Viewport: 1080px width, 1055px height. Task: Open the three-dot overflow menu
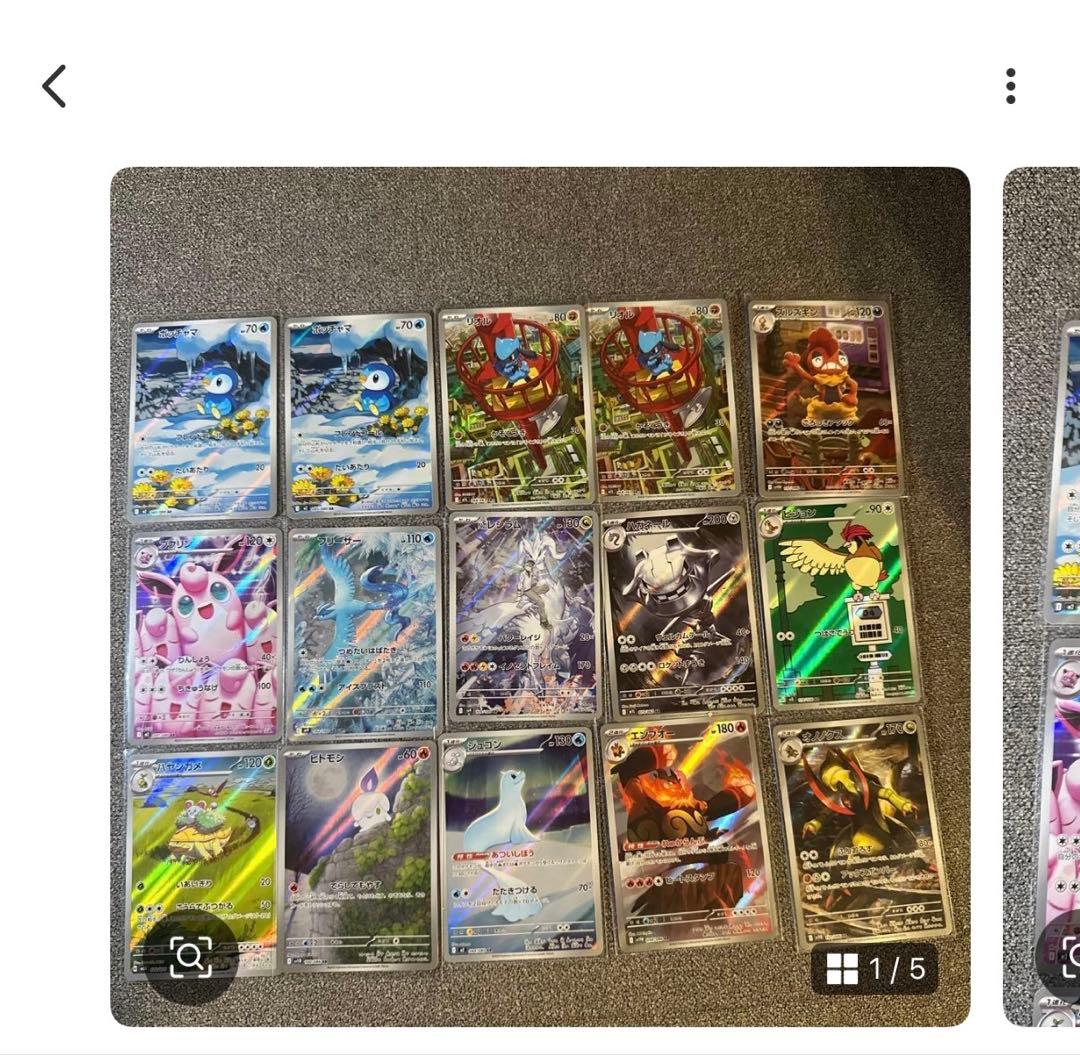point(1010,86)
